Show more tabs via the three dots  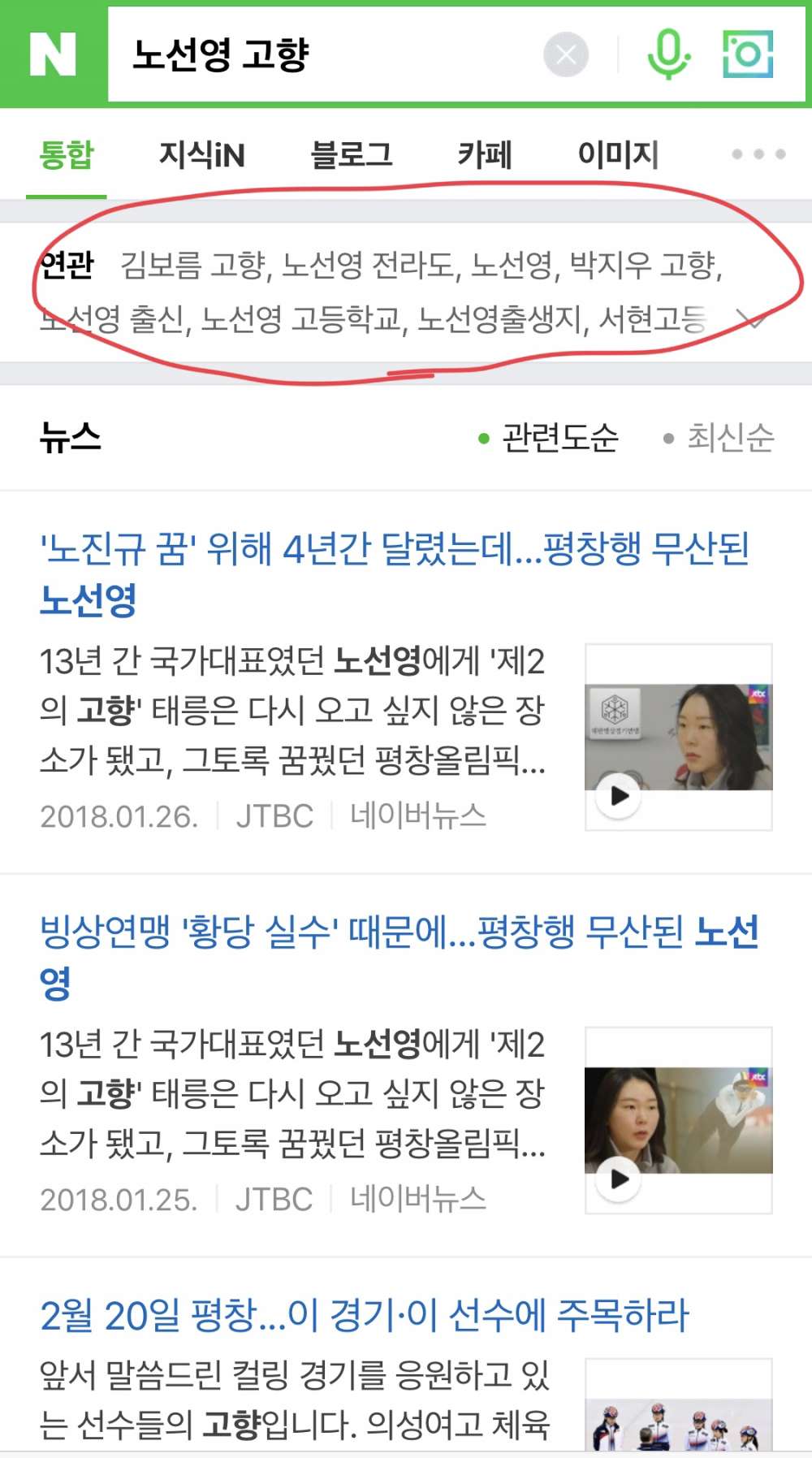[758, 154]
